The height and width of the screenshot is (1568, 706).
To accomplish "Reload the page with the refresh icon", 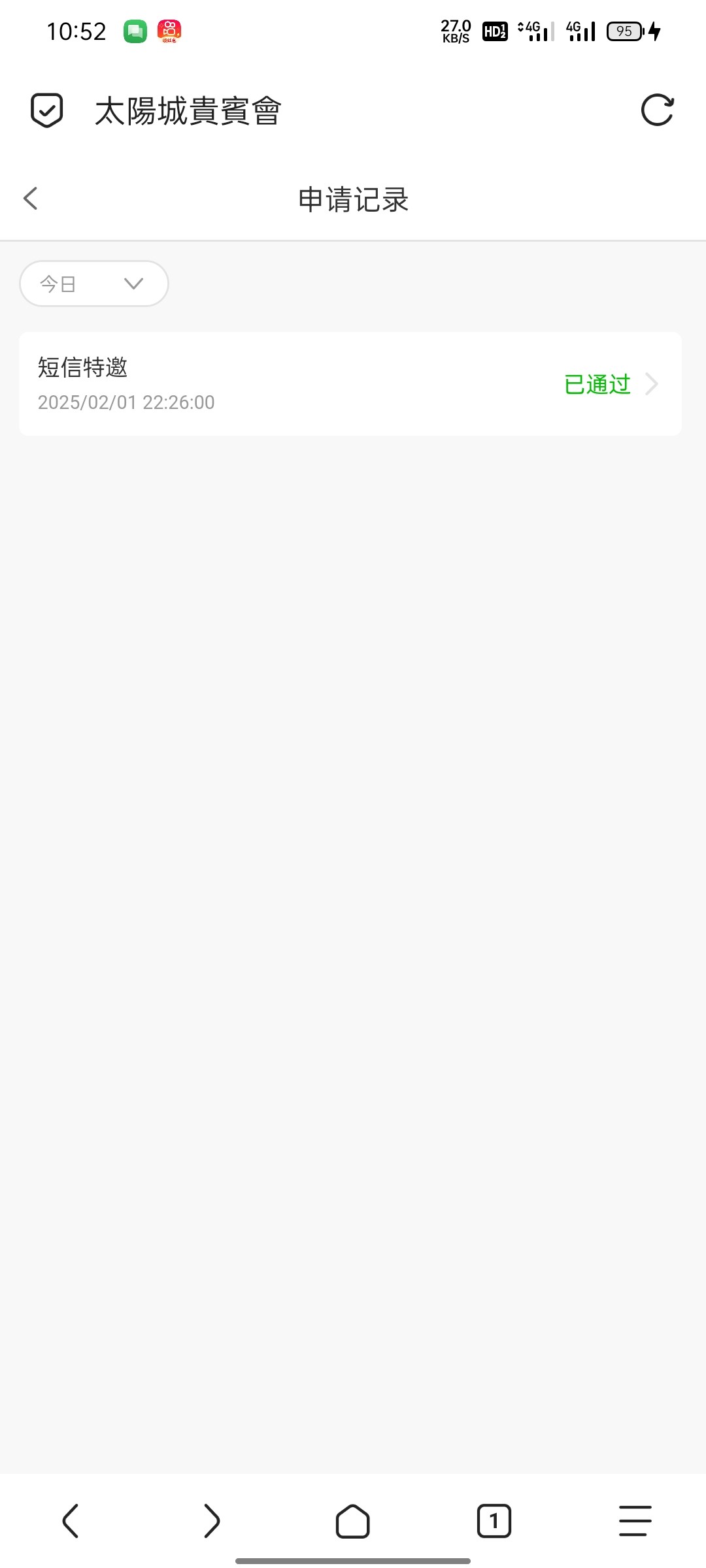I will click(x=657, y=110).
